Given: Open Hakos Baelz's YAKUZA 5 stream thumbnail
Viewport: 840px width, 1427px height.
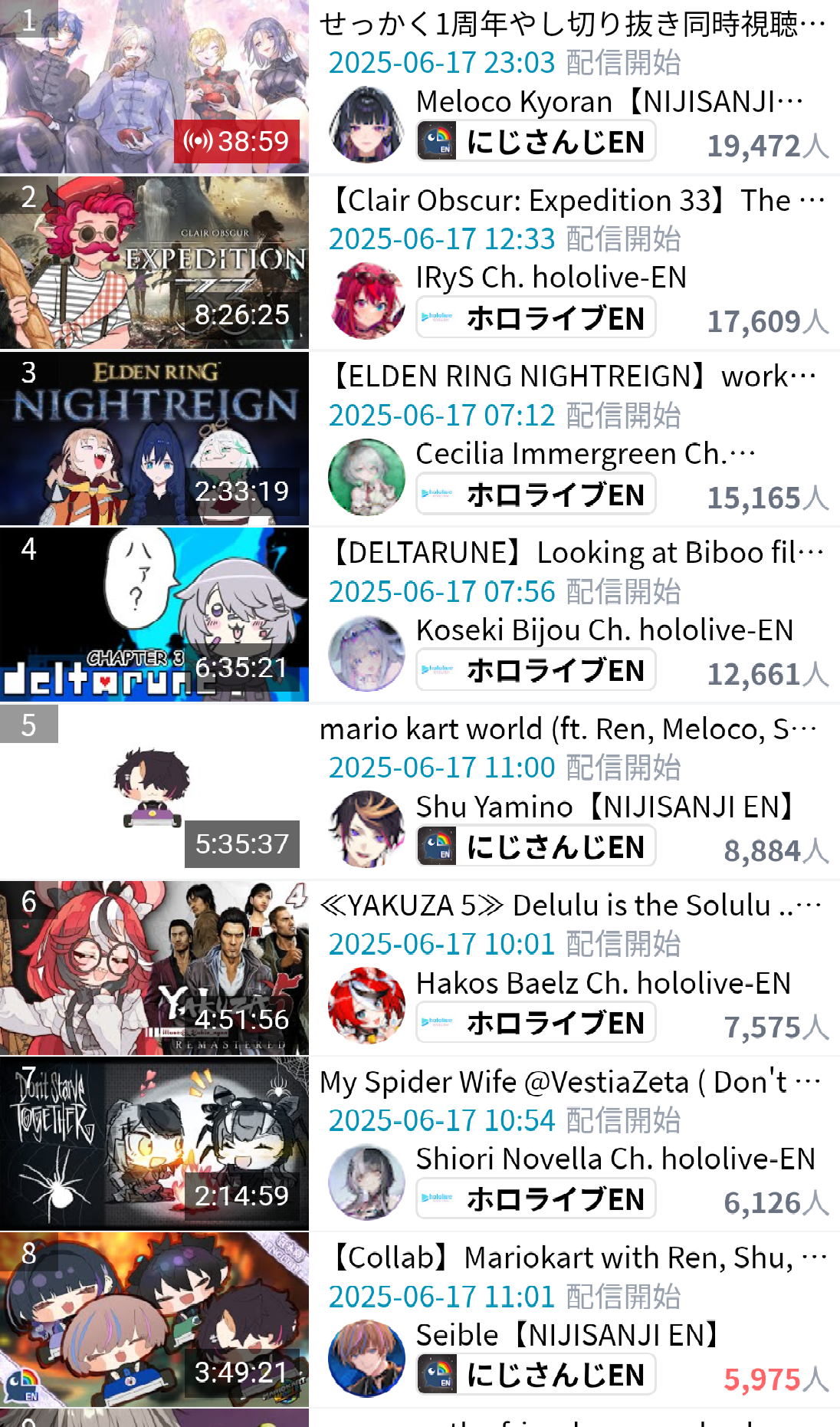Looking at the screenshot, I should (x=154, y=968).
